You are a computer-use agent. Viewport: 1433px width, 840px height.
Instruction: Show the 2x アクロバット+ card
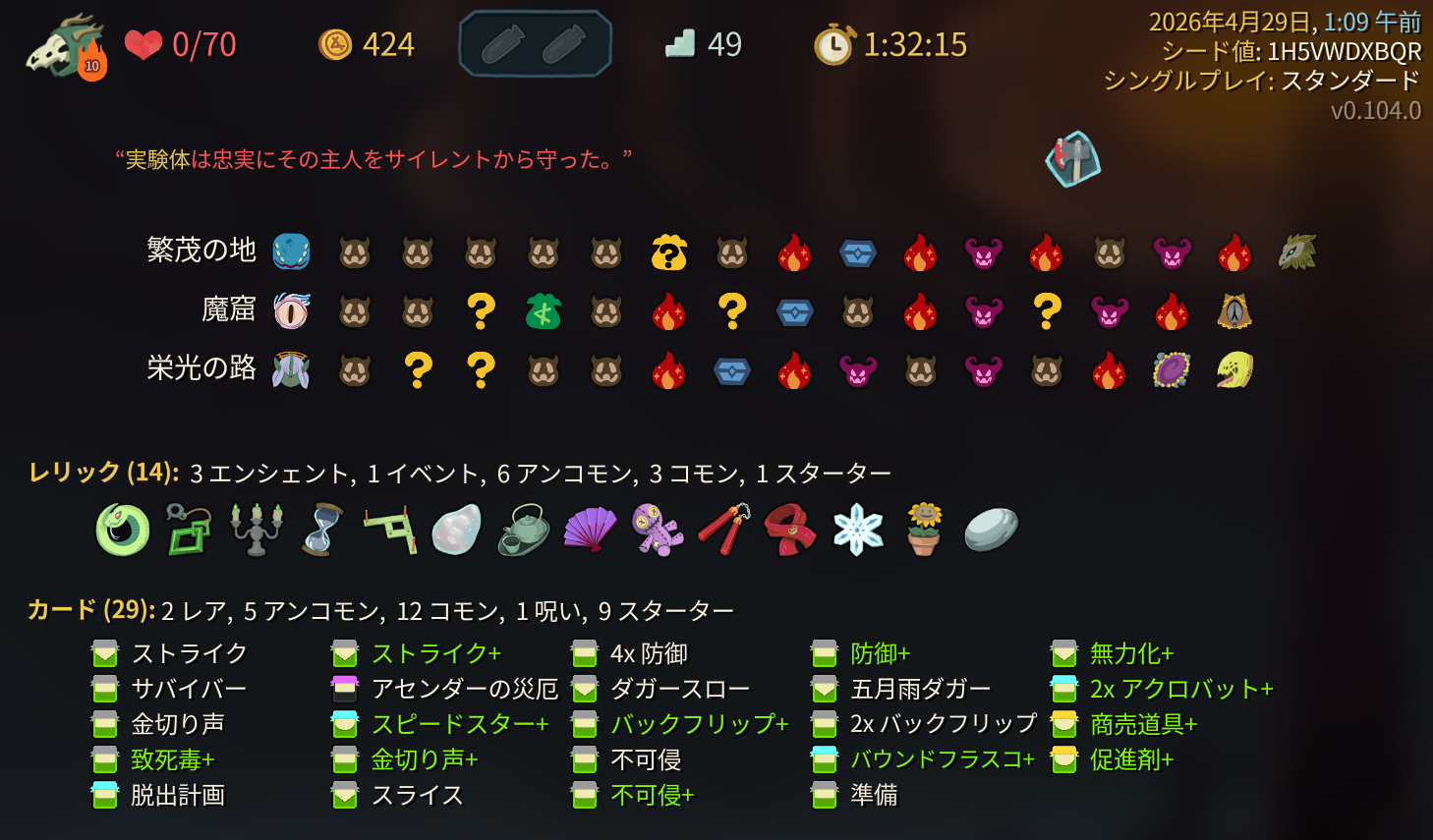[x=1180, y=689]
